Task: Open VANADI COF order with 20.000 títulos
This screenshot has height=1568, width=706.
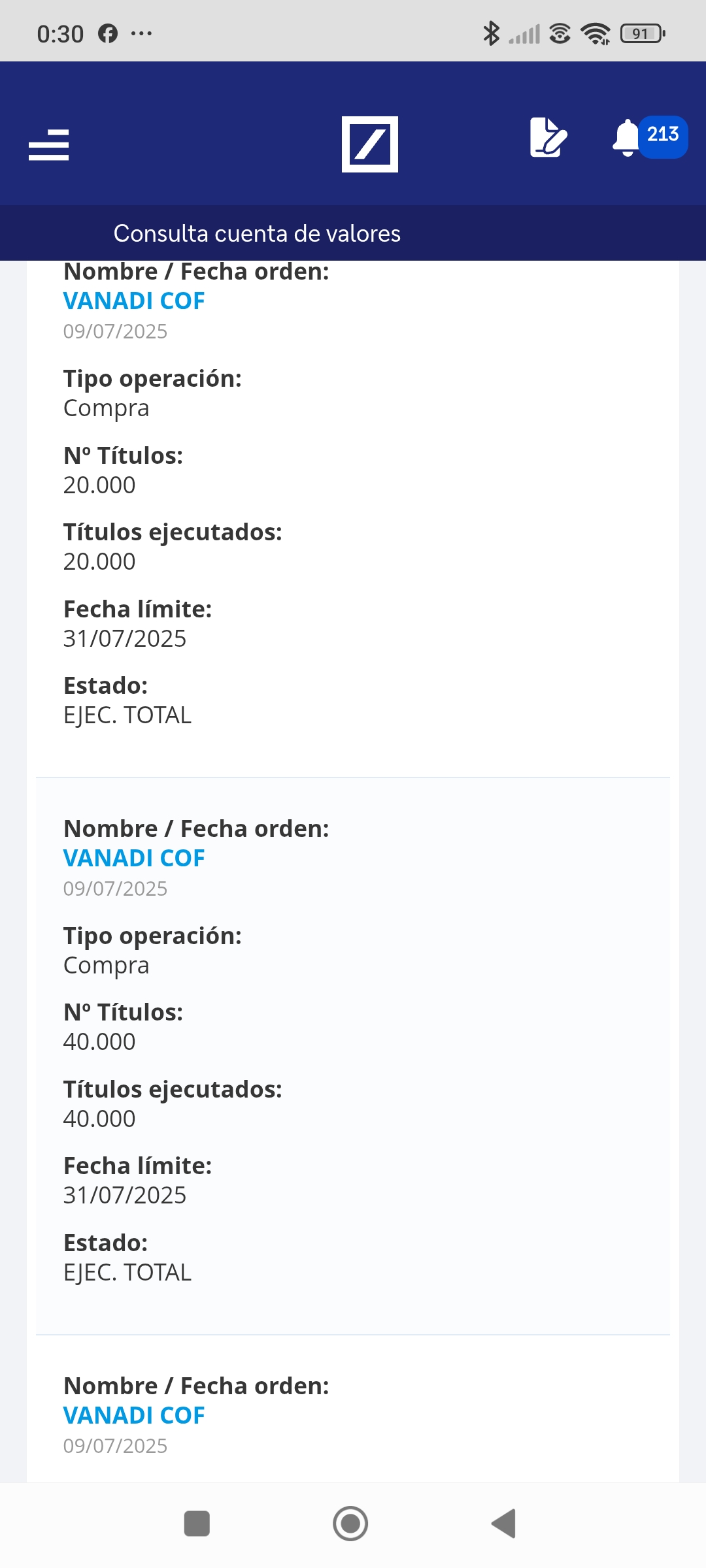Action: click(134, 301)
